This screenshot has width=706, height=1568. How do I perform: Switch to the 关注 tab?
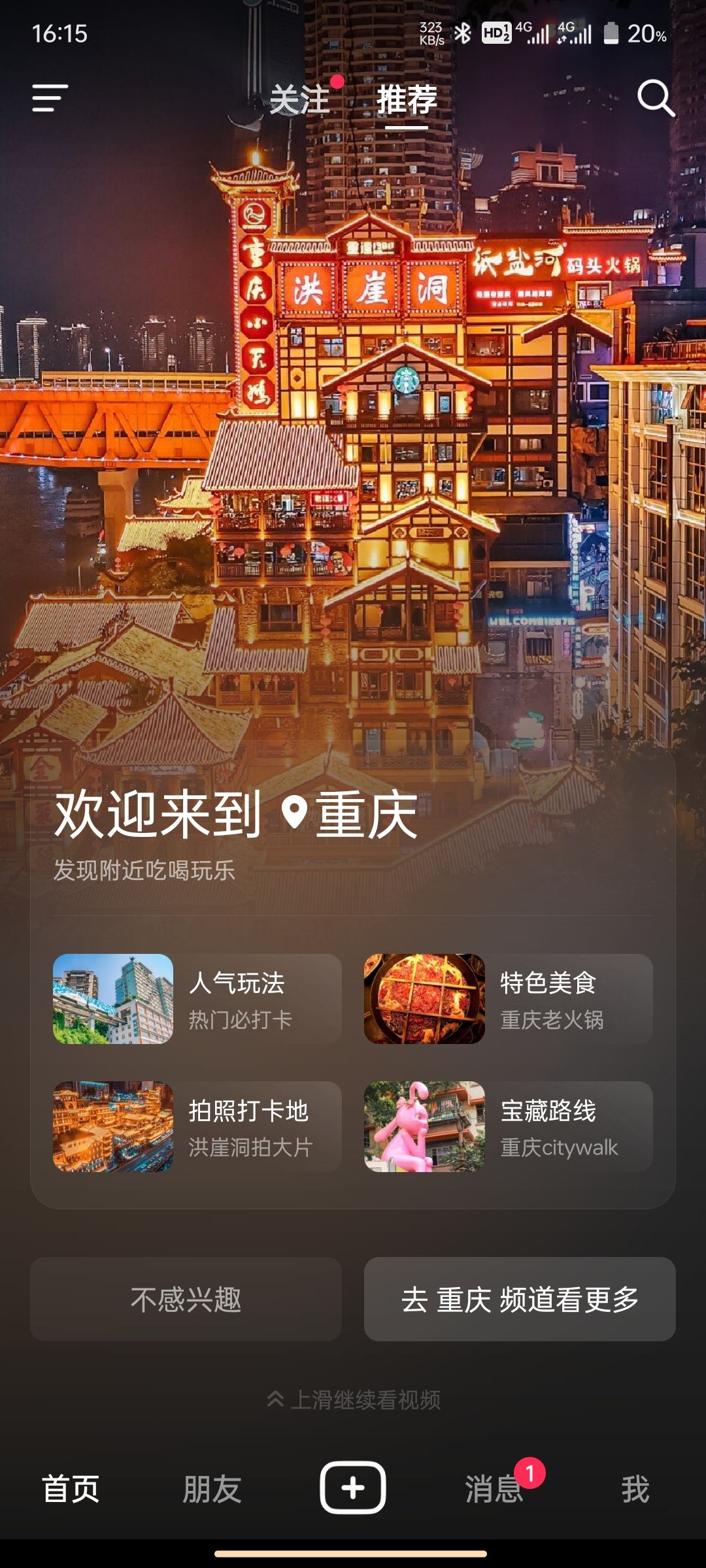click(x=300, y=100)
